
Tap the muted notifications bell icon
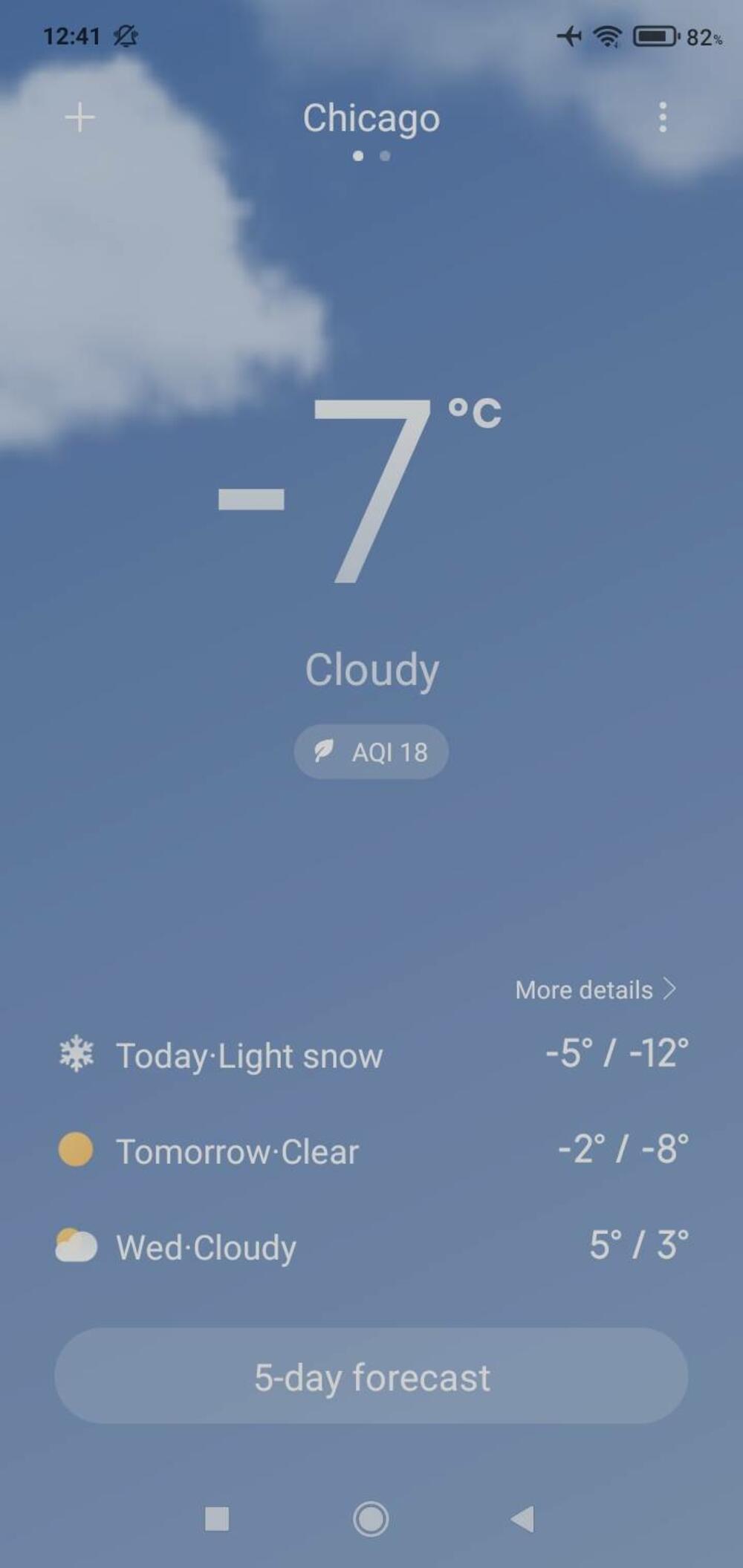(126, 34)
